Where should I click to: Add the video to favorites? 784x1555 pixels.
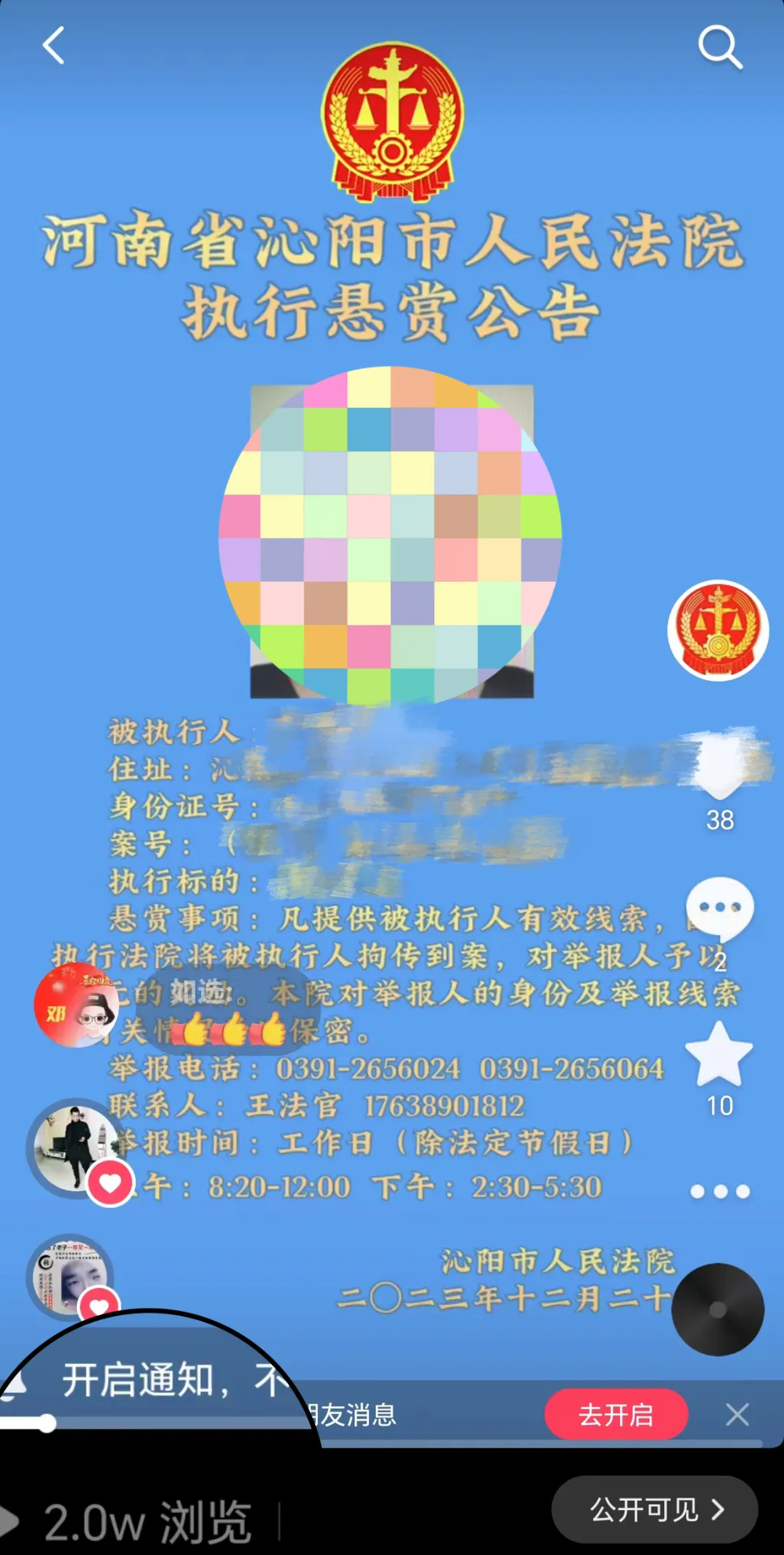coord(719,1054)
